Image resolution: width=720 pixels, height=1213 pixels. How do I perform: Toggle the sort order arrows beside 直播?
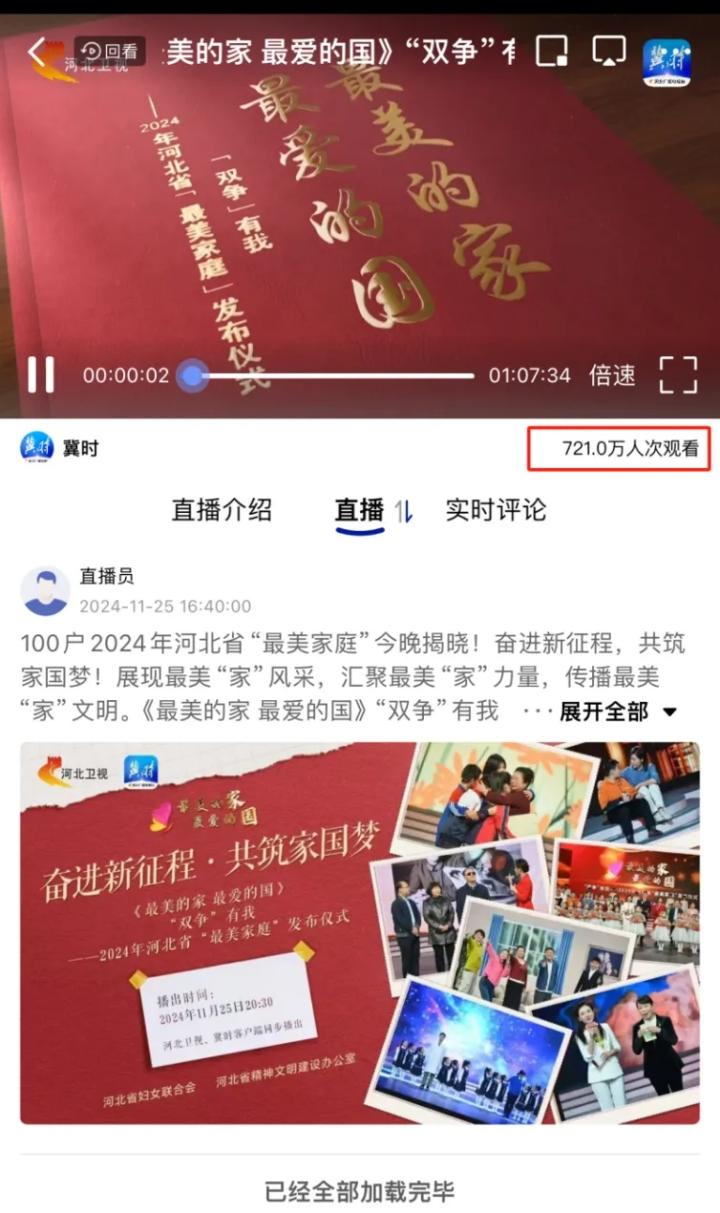(404, 511)
